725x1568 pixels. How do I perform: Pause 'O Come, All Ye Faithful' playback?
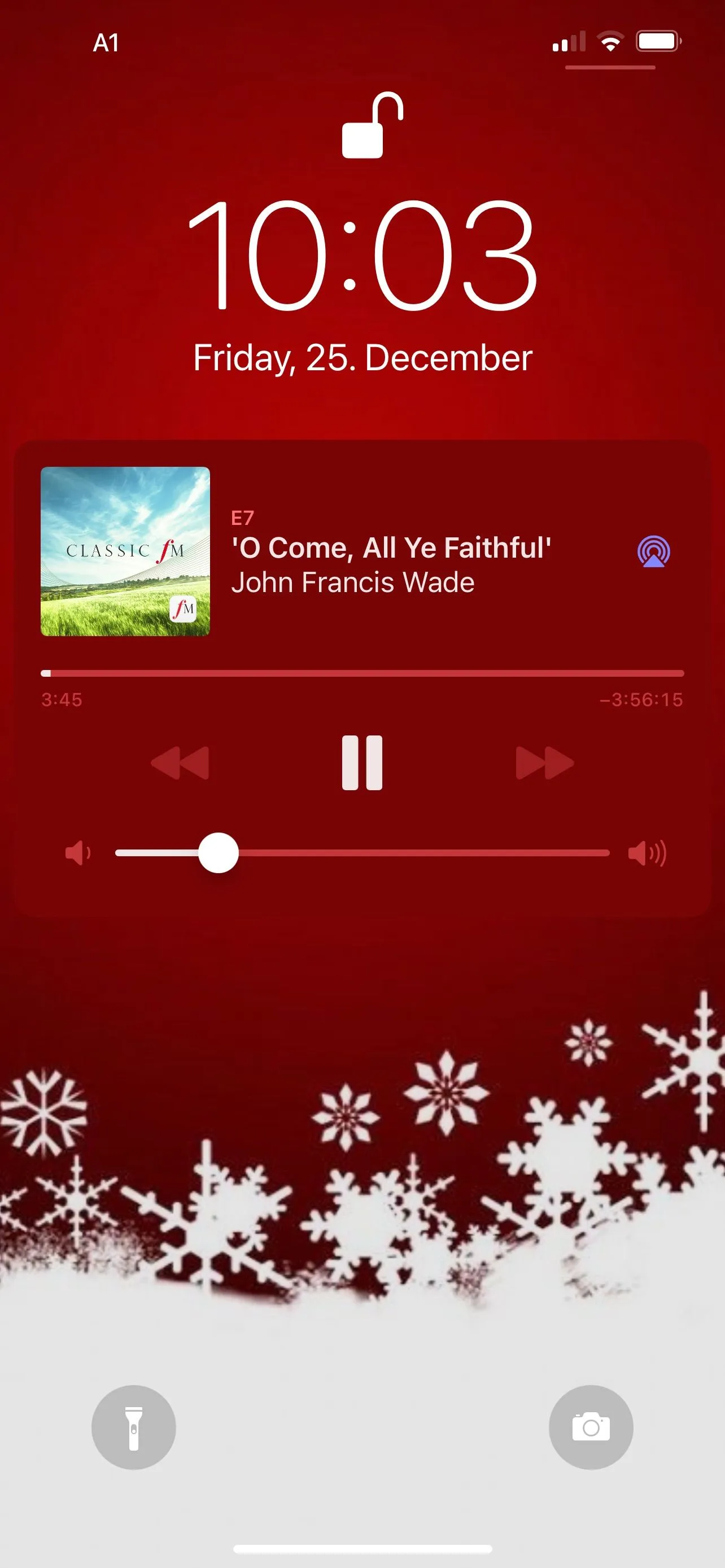click(362, 763)
